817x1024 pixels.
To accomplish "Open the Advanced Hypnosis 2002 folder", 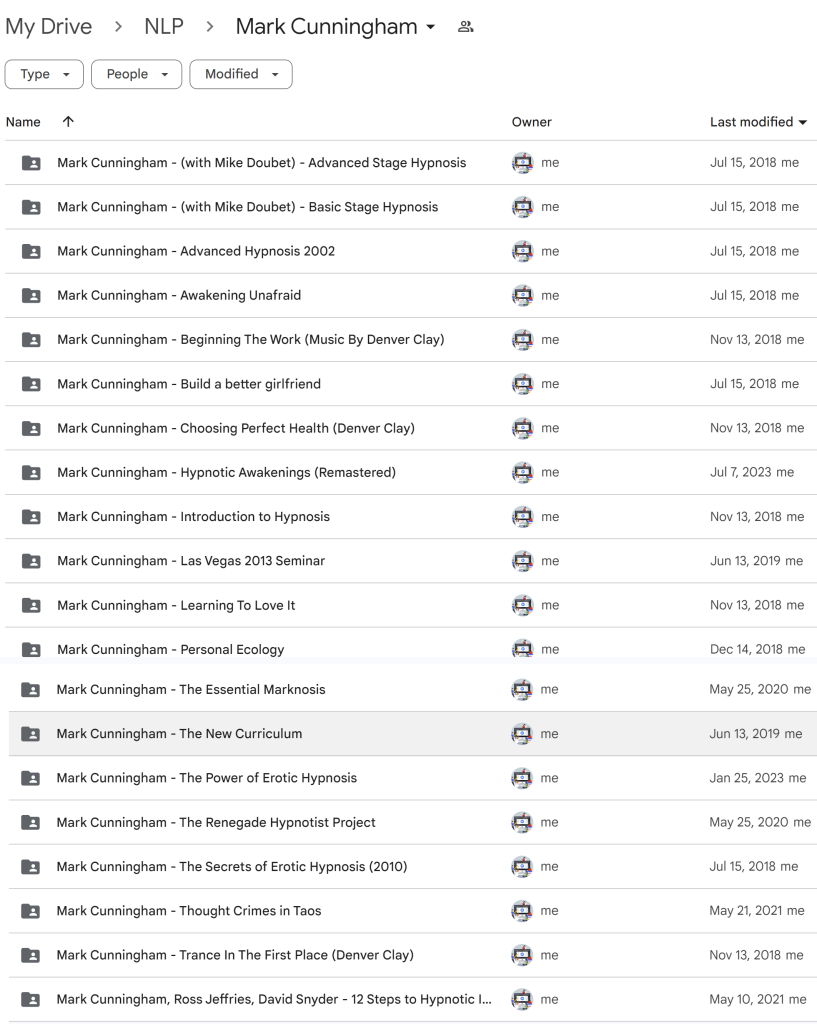I will pos(196,251).
